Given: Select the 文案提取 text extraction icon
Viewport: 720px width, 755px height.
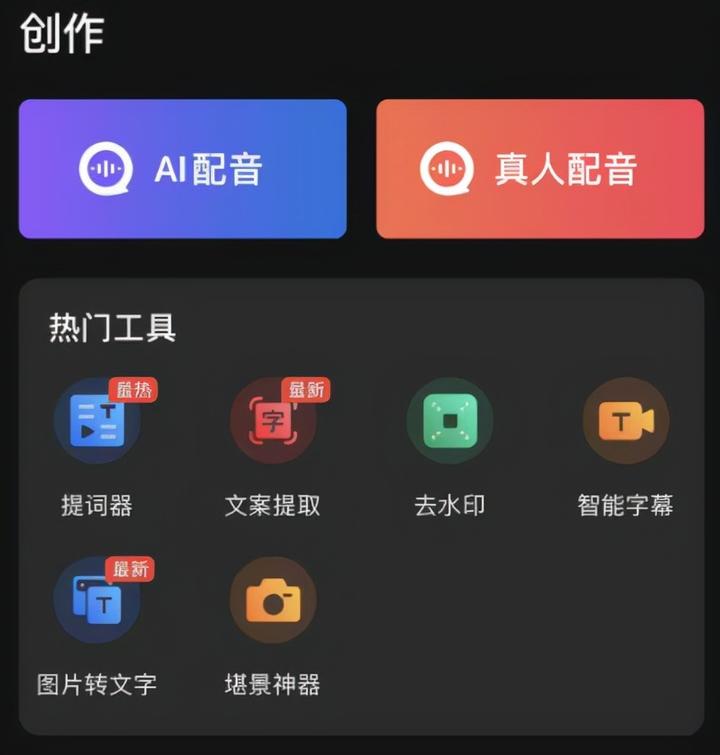Looking at the screenshot, I should [x=274, y=420].
